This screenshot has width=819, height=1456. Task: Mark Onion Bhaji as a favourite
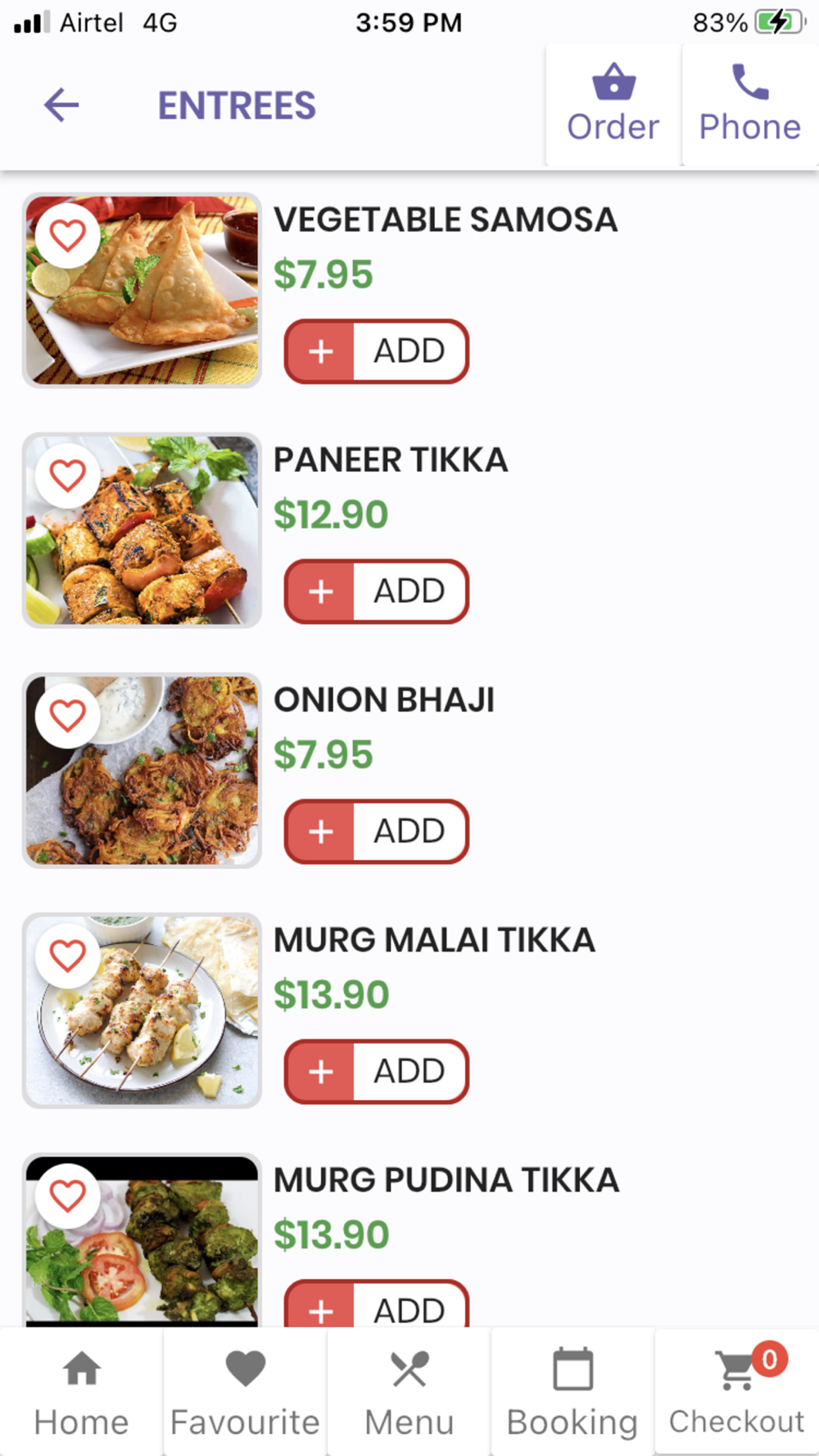point(68,716)
